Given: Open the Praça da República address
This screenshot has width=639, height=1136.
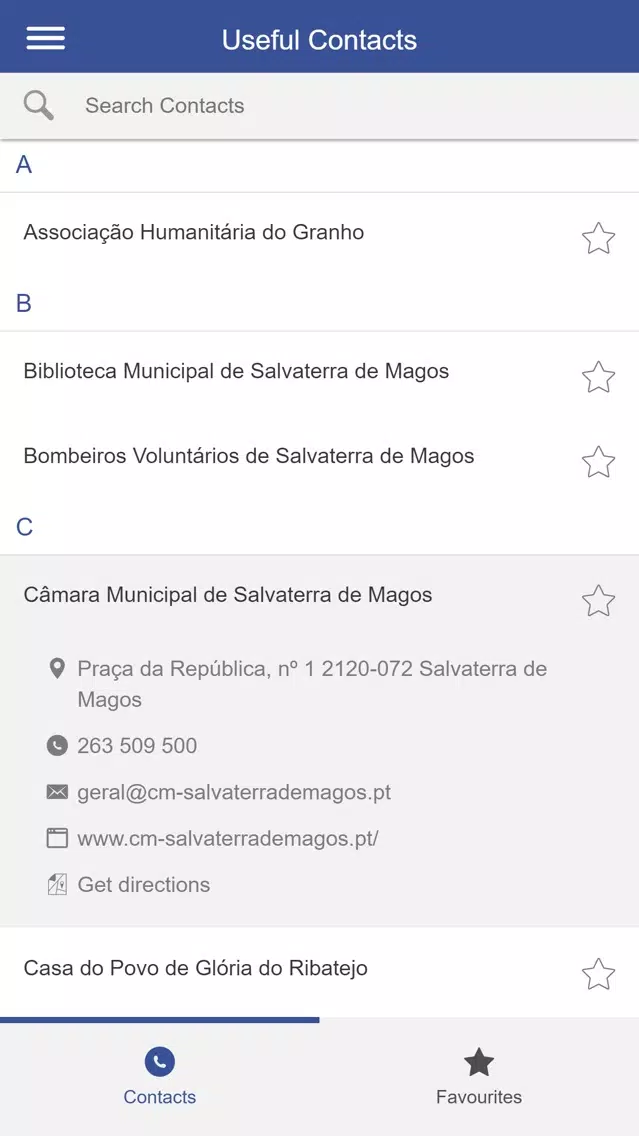Looking at the screenshot, I should point(312,684).
